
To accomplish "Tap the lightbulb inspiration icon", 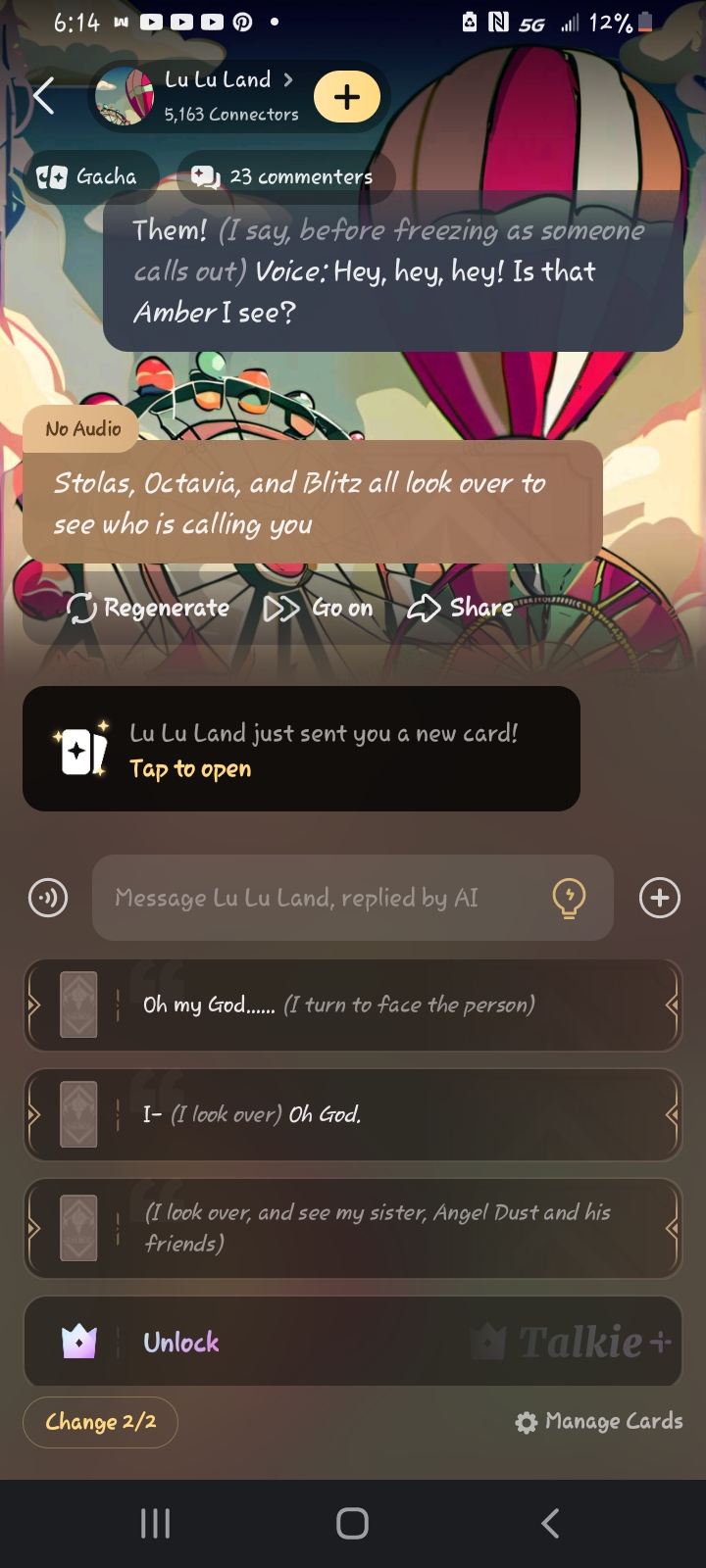I will pos(570,898).
